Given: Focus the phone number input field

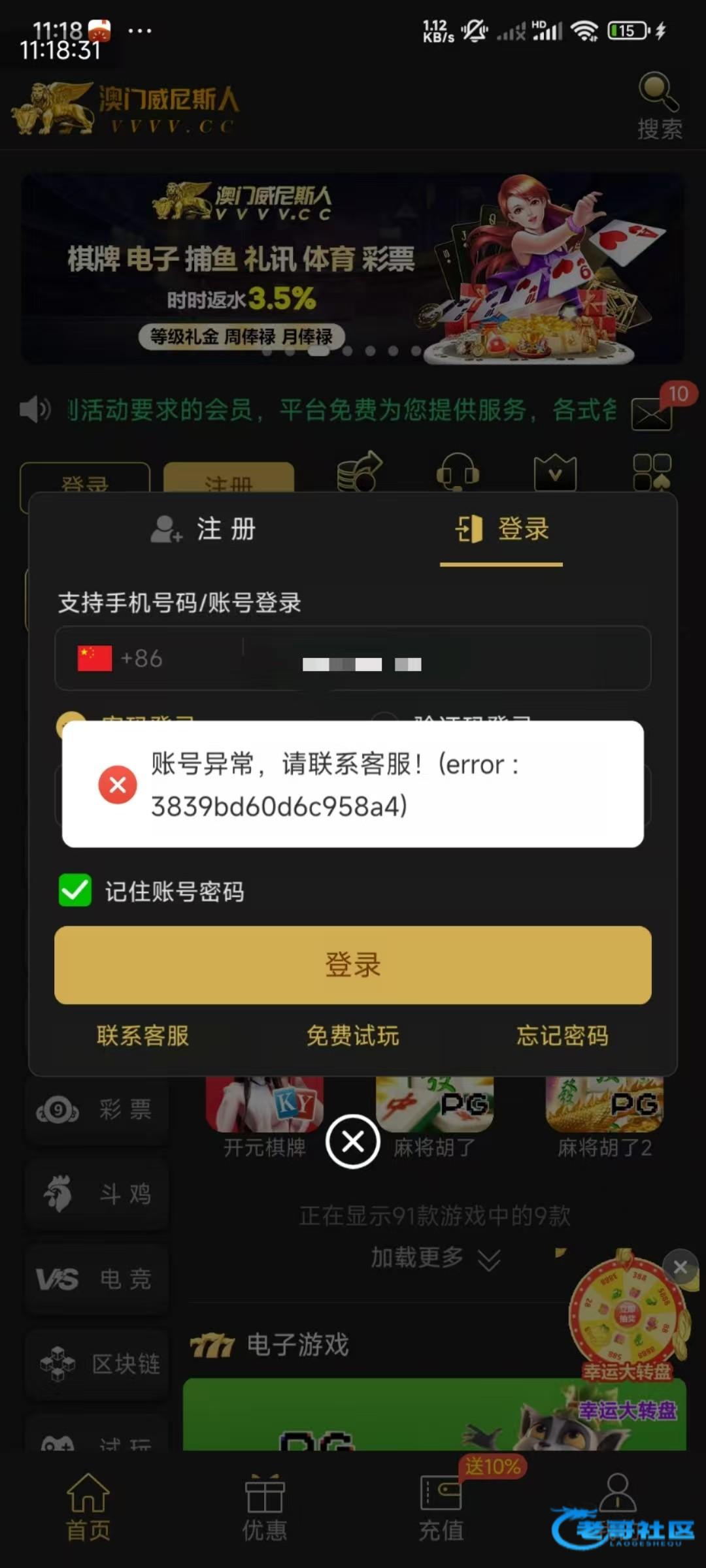Looking at the screenshot, I should coord(445,658).
